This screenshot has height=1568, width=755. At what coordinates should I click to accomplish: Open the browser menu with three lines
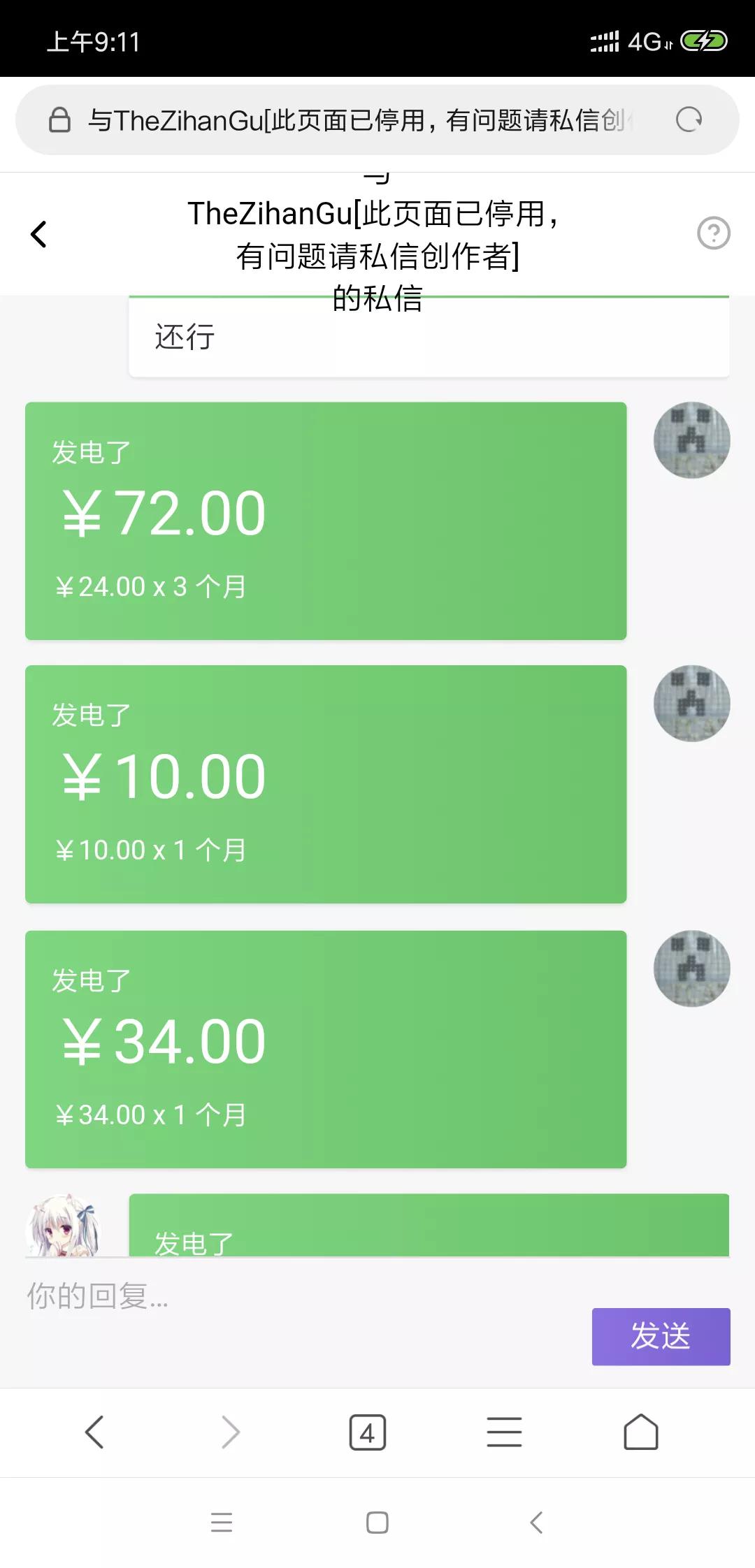(504, 1431)
